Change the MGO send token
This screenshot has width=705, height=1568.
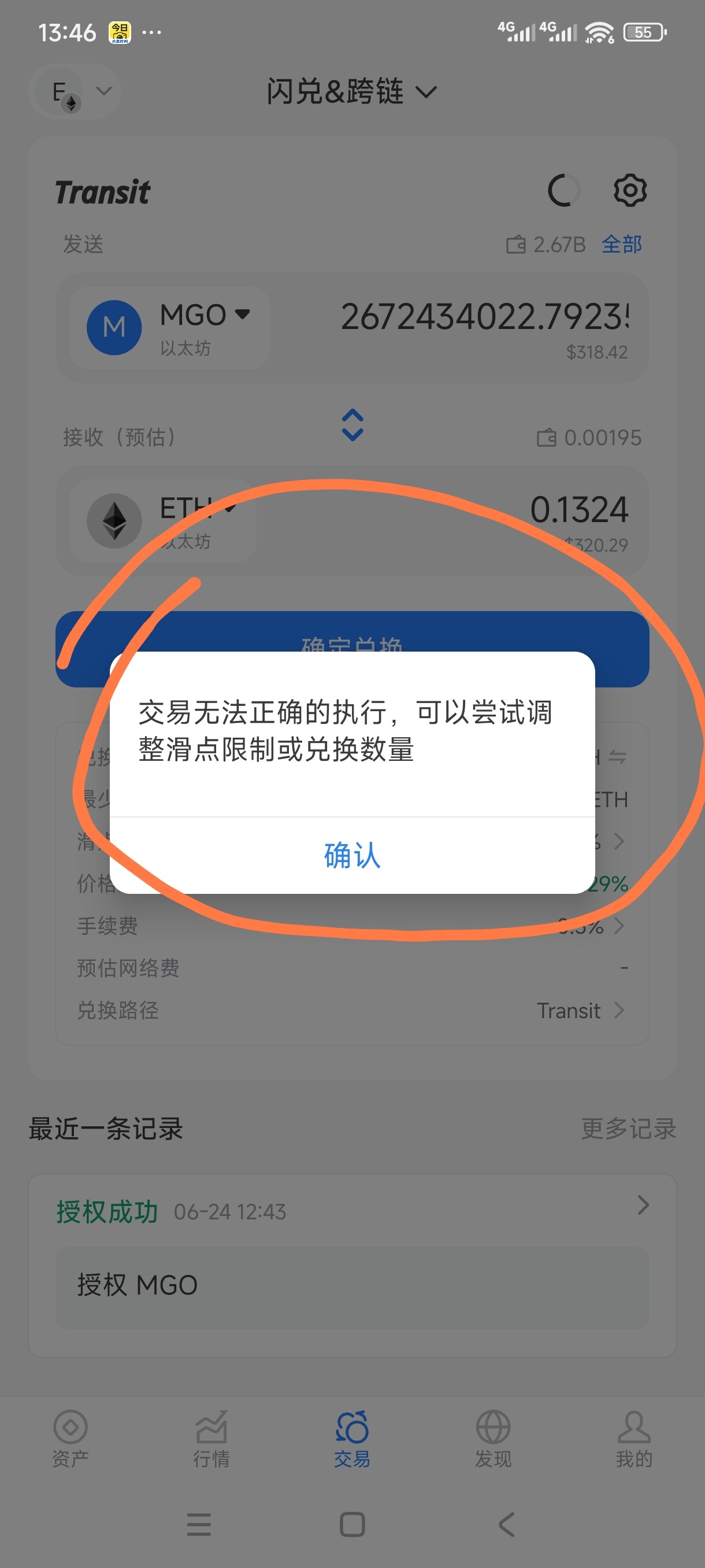click(x=170, y=327)
